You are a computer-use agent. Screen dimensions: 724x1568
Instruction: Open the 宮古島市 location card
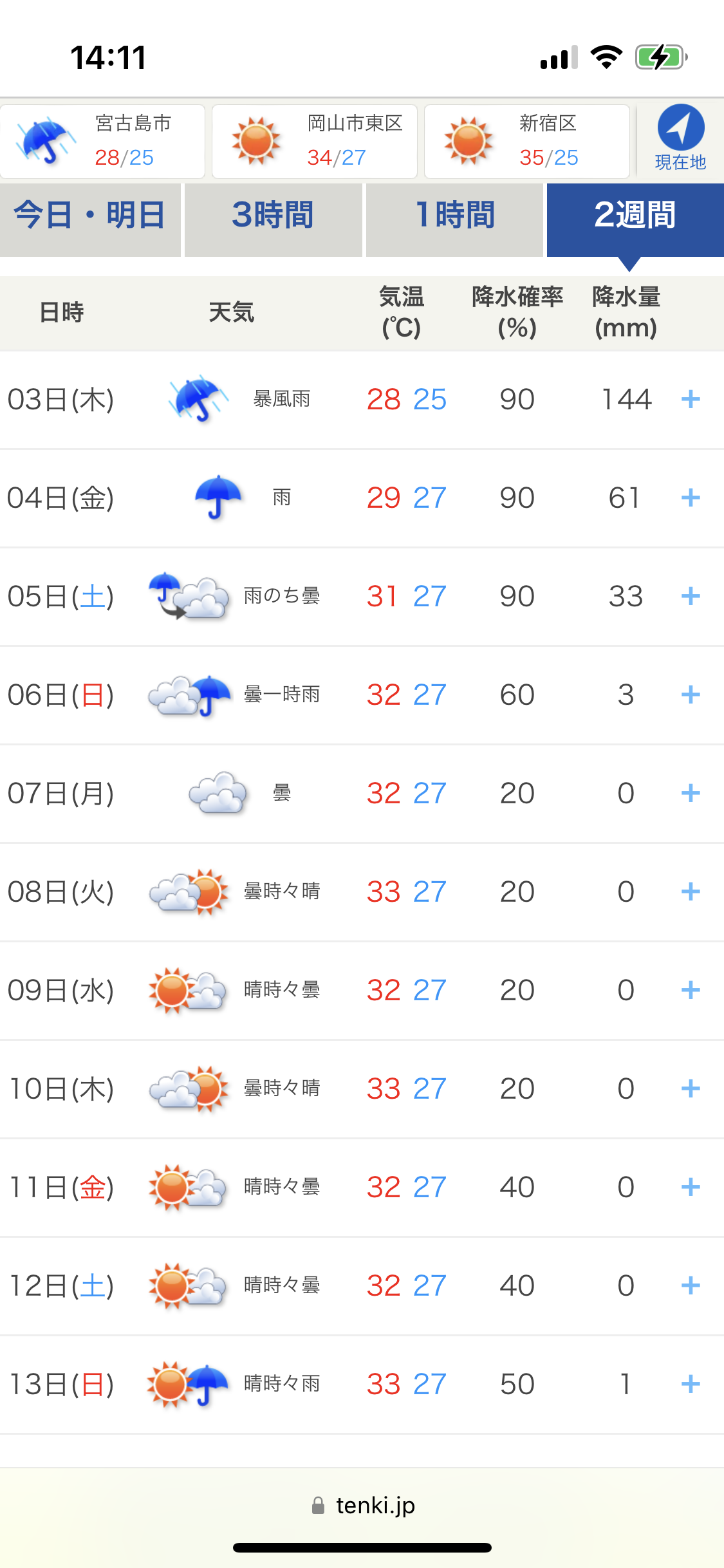click(103, 142)
